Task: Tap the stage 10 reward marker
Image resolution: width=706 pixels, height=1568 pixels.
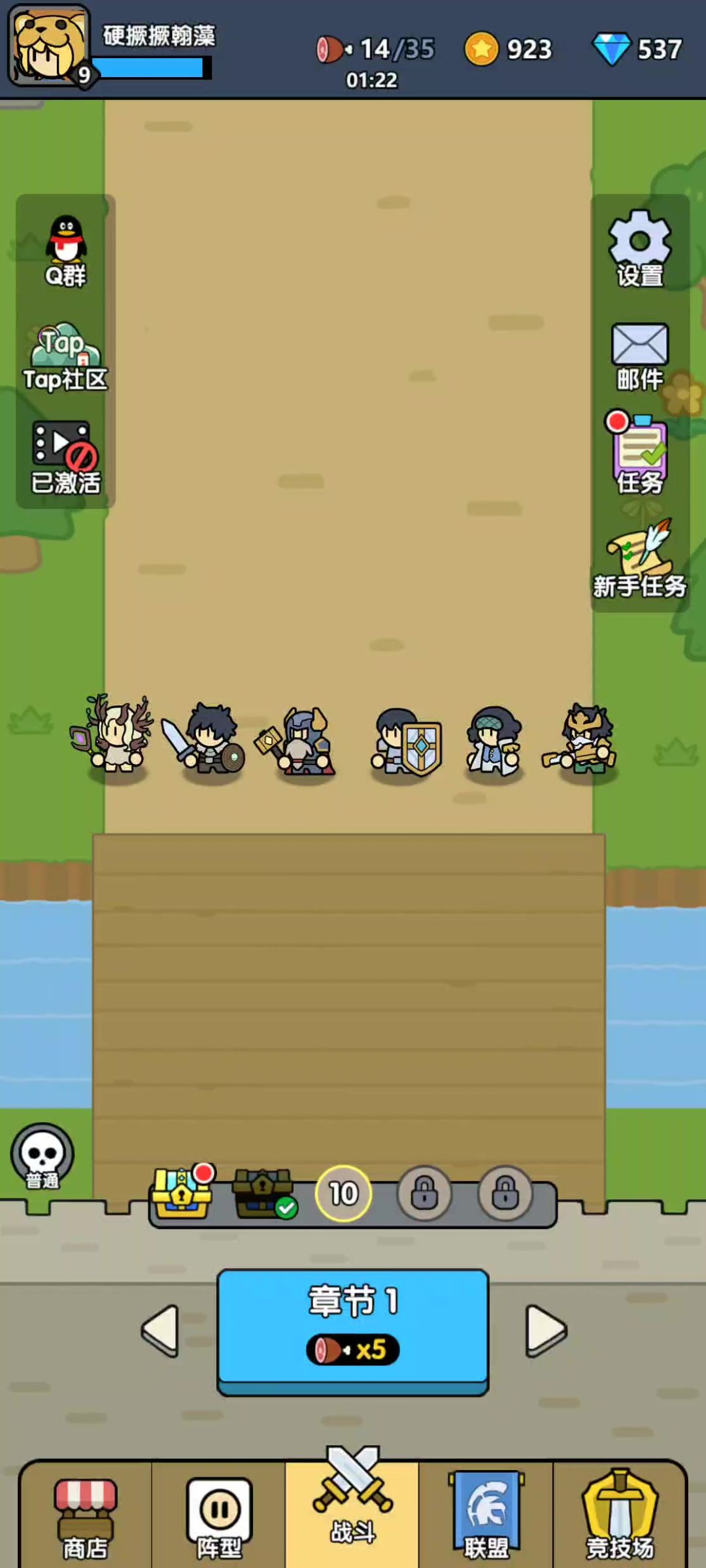Action: pos(343,1194)
